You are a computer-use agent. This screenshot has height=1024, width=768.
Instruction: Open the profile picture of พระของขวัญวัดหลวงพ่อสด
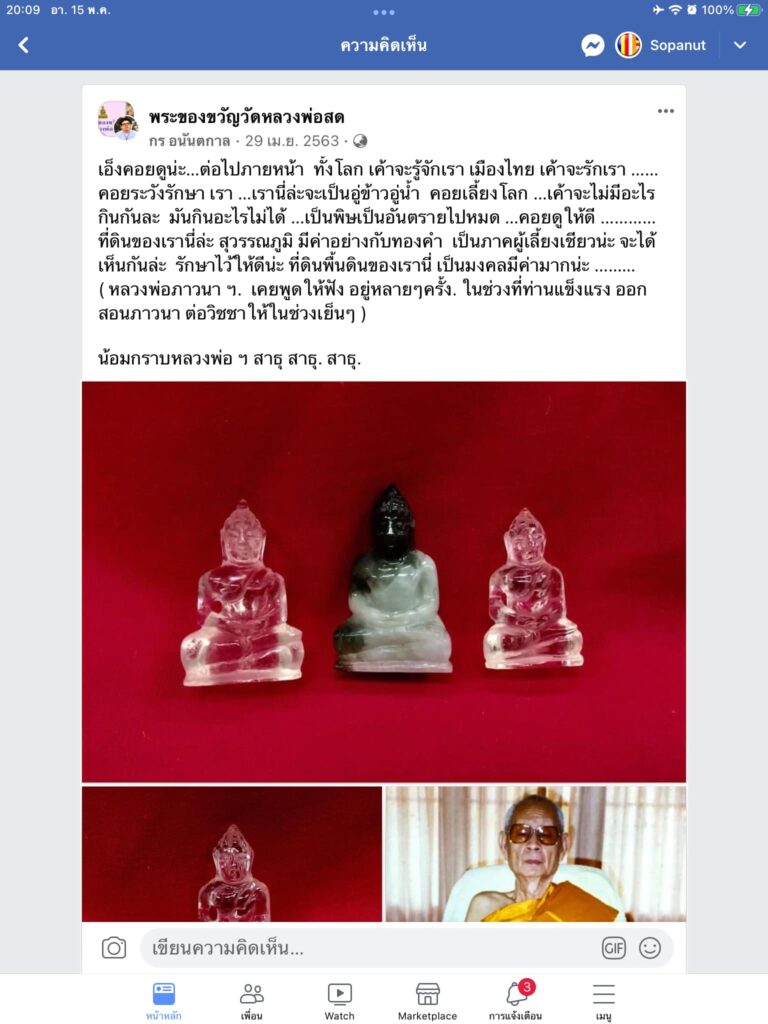click(116, 120)
